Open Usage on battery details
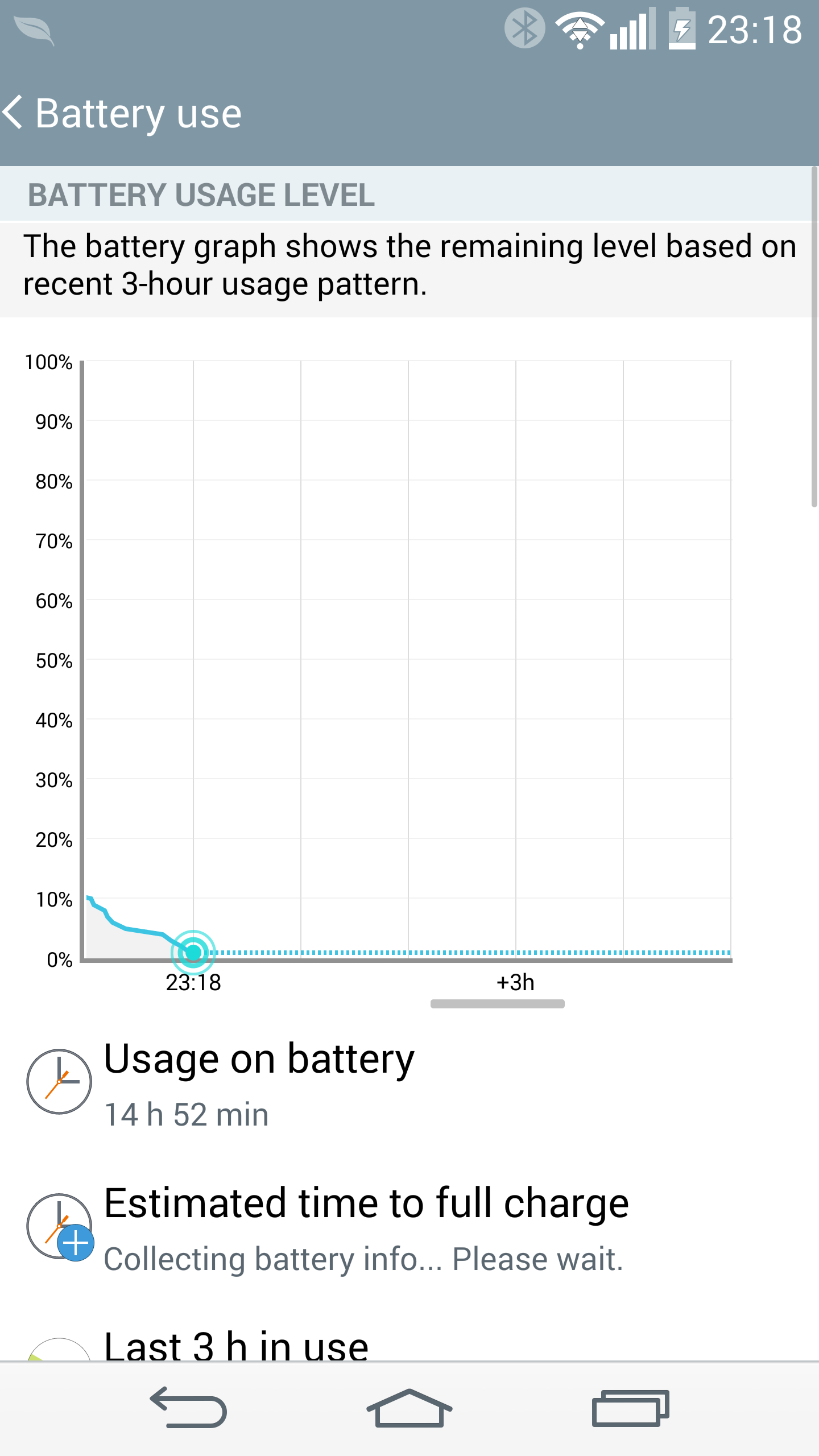 409,1083
